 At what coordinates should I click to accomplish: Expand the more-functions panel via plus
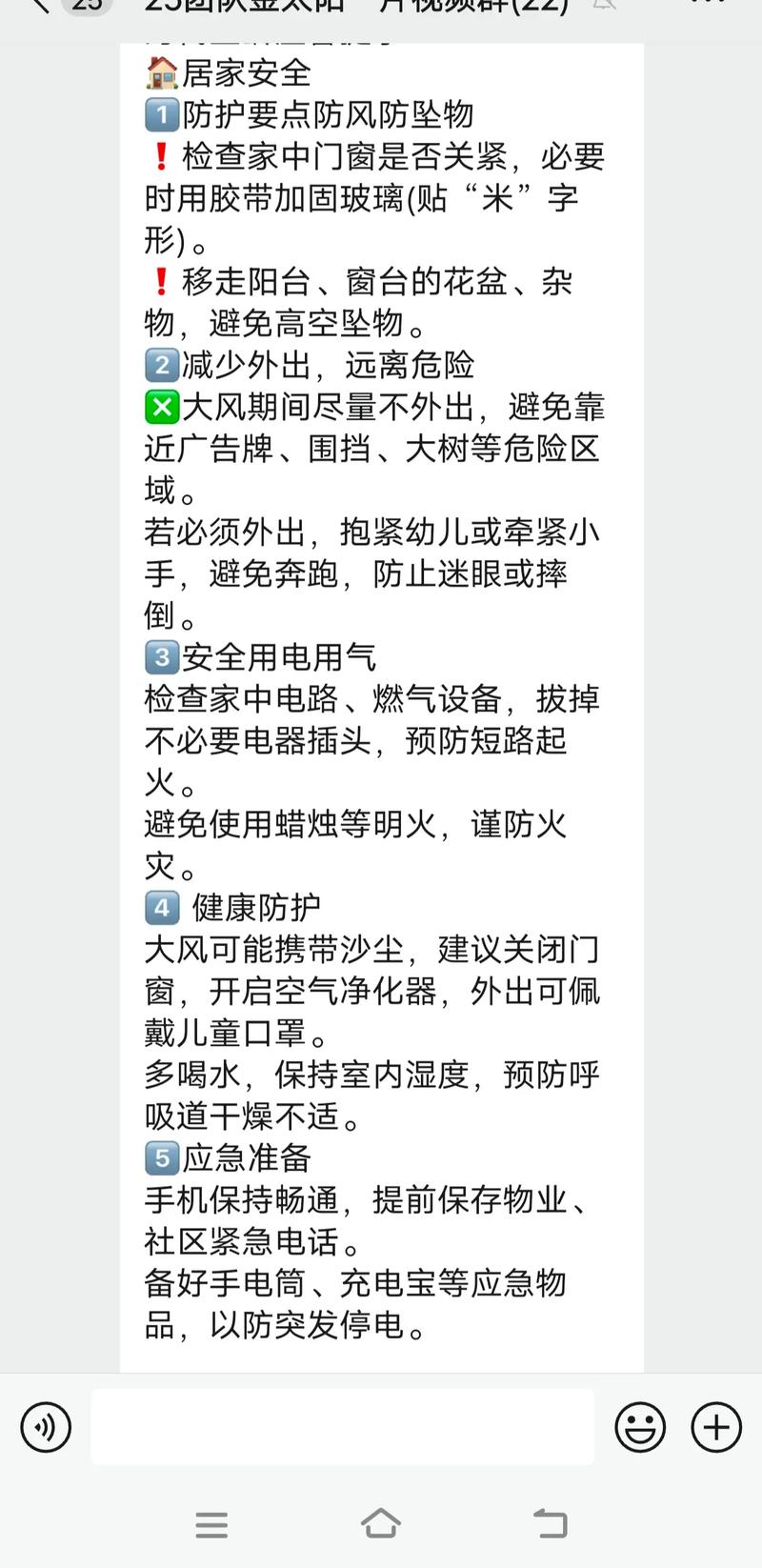[x=714, y=1427]
